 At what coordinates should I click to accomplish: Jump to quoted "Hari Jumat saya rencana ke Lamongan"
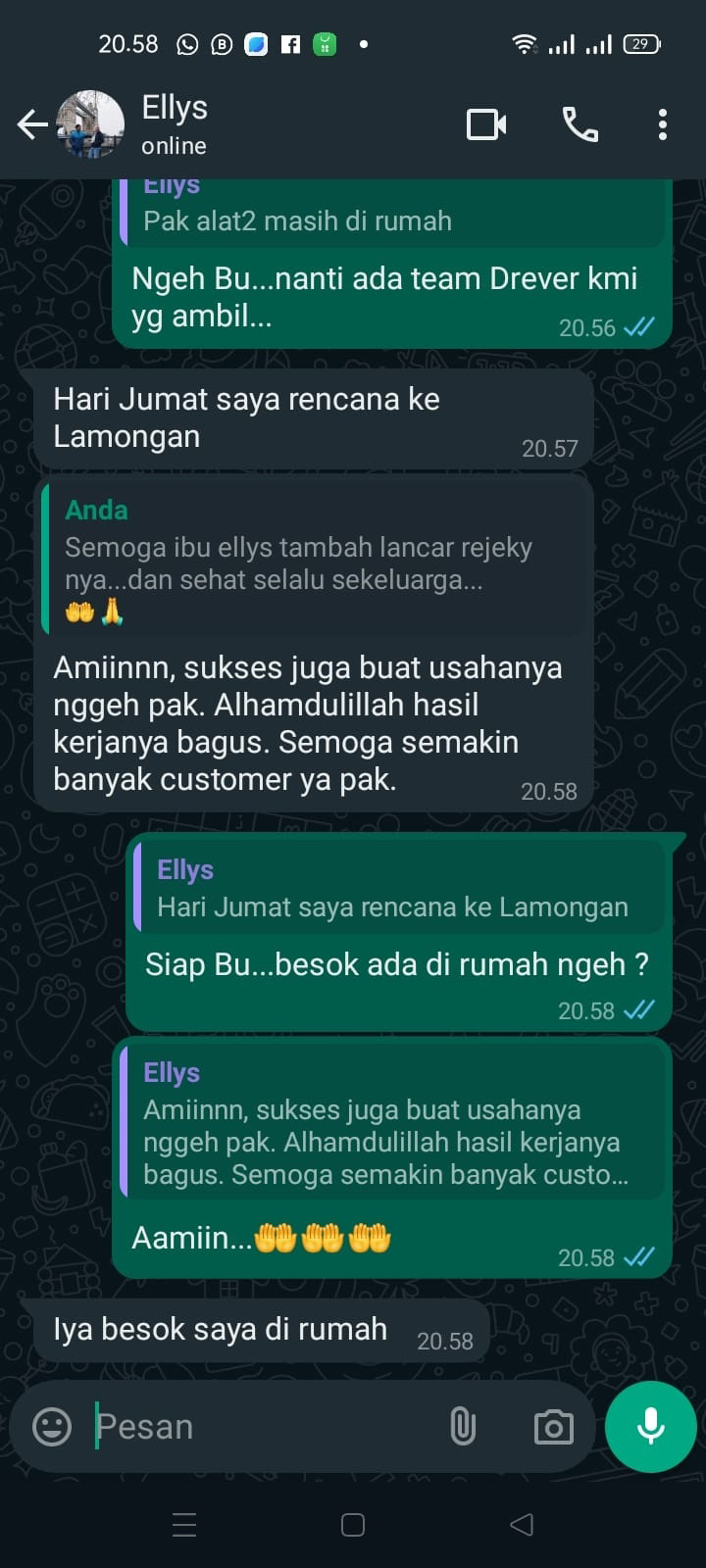(x=398, y=890)
